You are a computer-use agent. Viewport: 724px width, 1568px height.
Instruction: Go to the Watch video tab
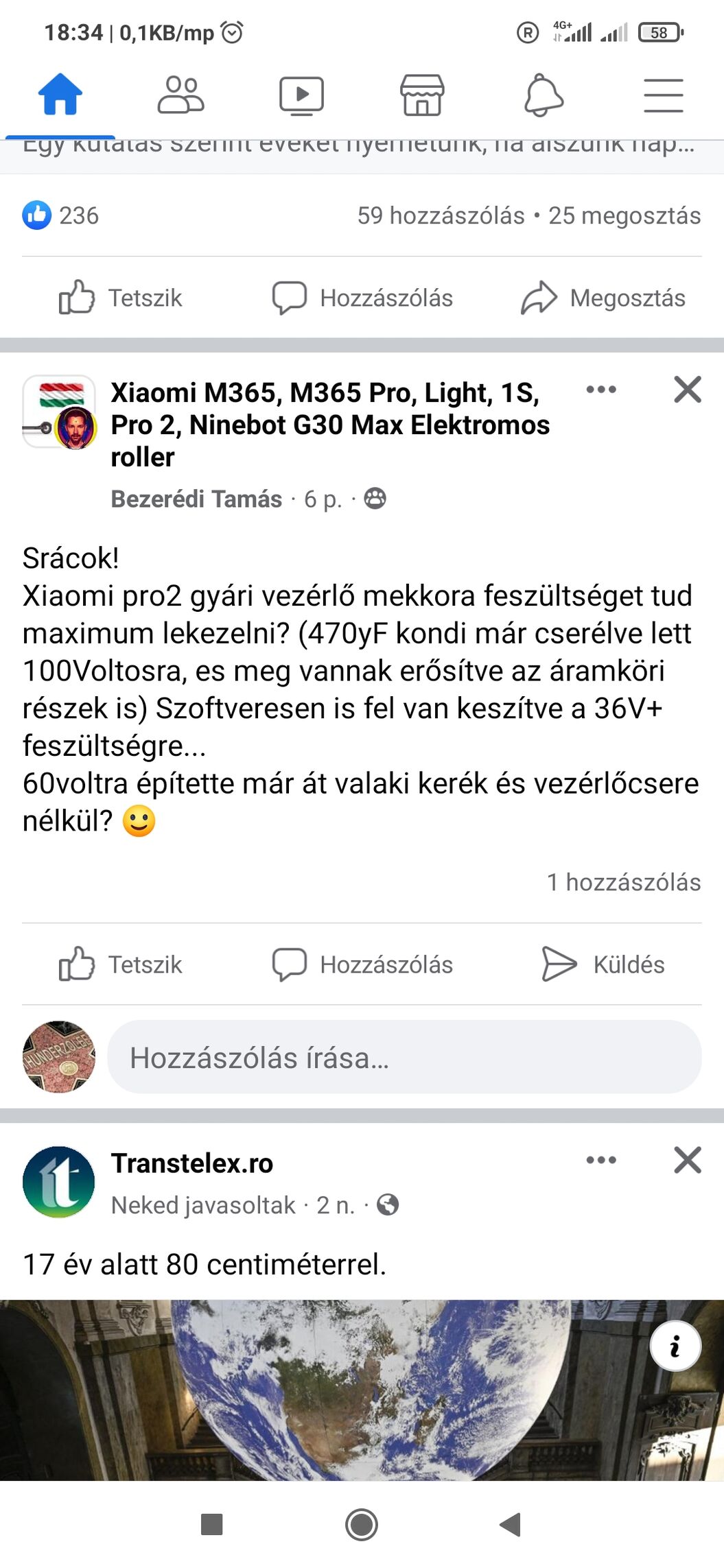pyautogui.click(x=301, y=95)
